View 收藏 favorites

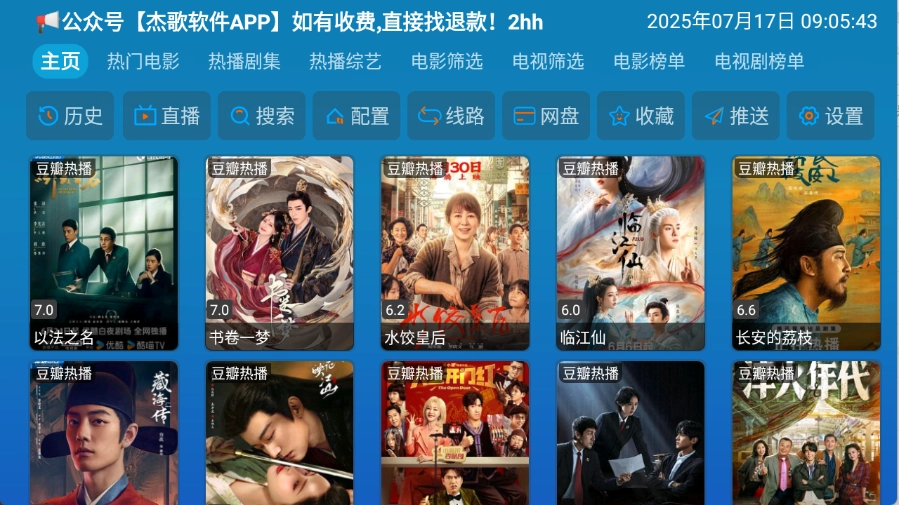click(x=641, y=116)
